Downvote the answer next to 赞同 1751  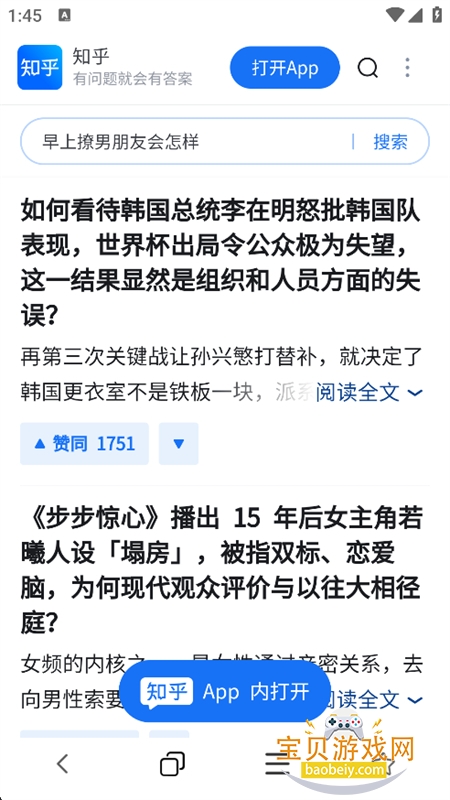[179, 443]
